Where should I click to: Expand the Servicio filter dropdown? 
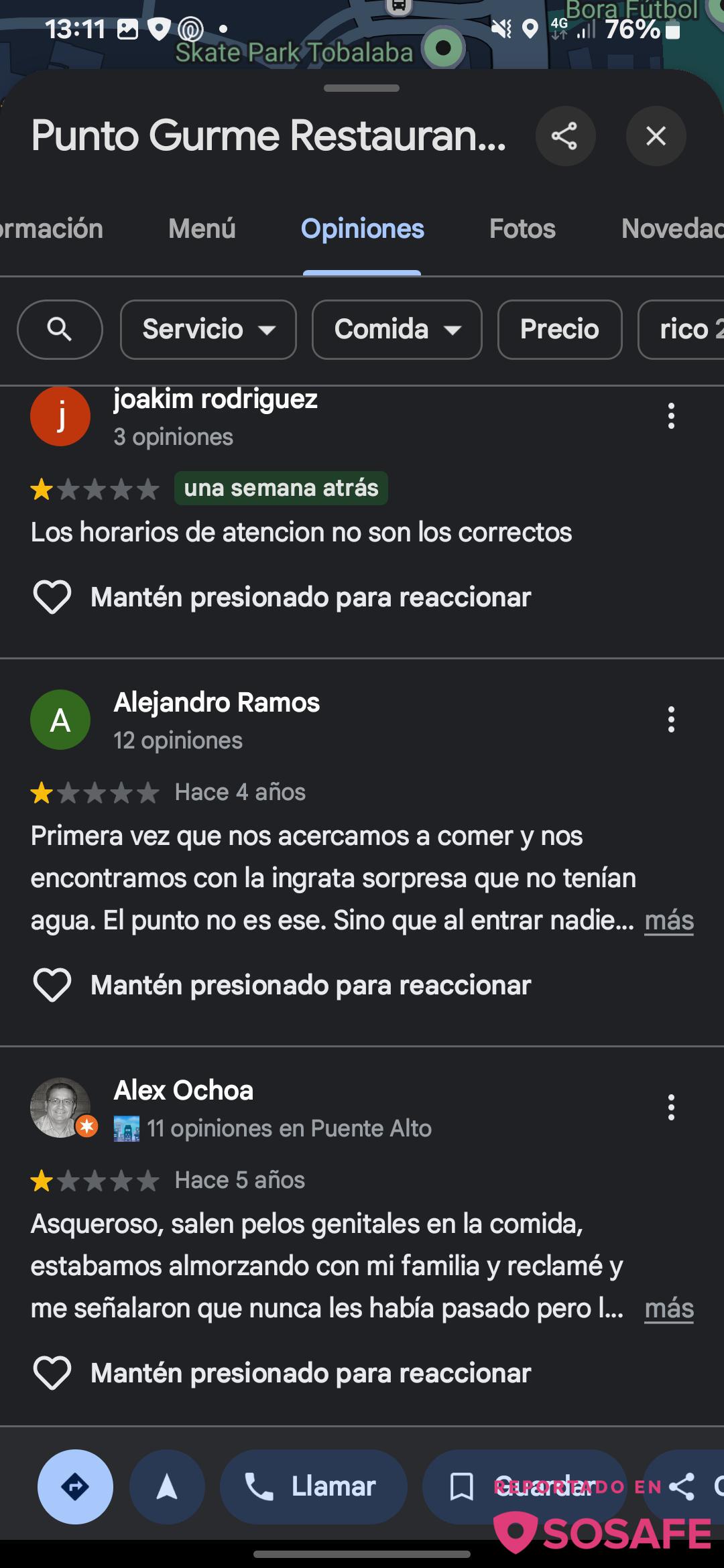coord(208,330)
